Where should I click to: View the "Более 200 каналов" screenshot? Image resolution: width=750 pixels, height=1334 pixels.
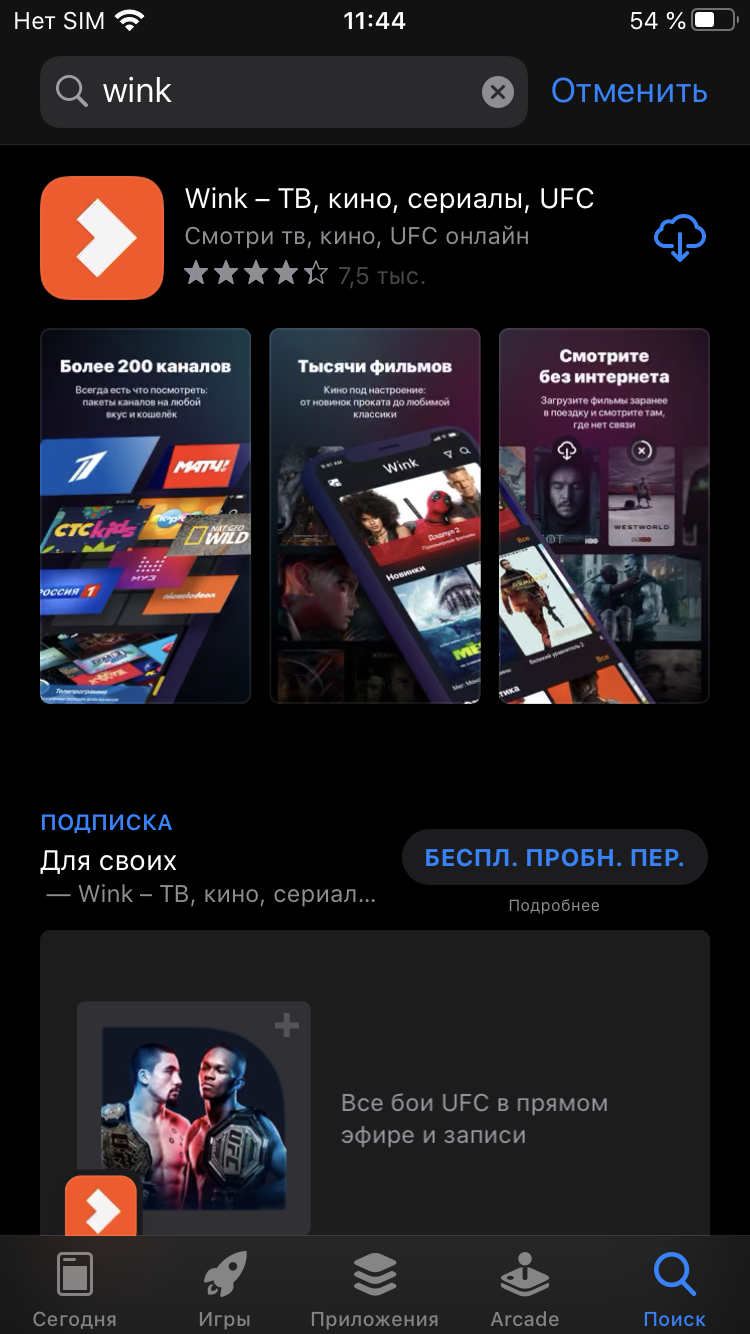(145, 515)
